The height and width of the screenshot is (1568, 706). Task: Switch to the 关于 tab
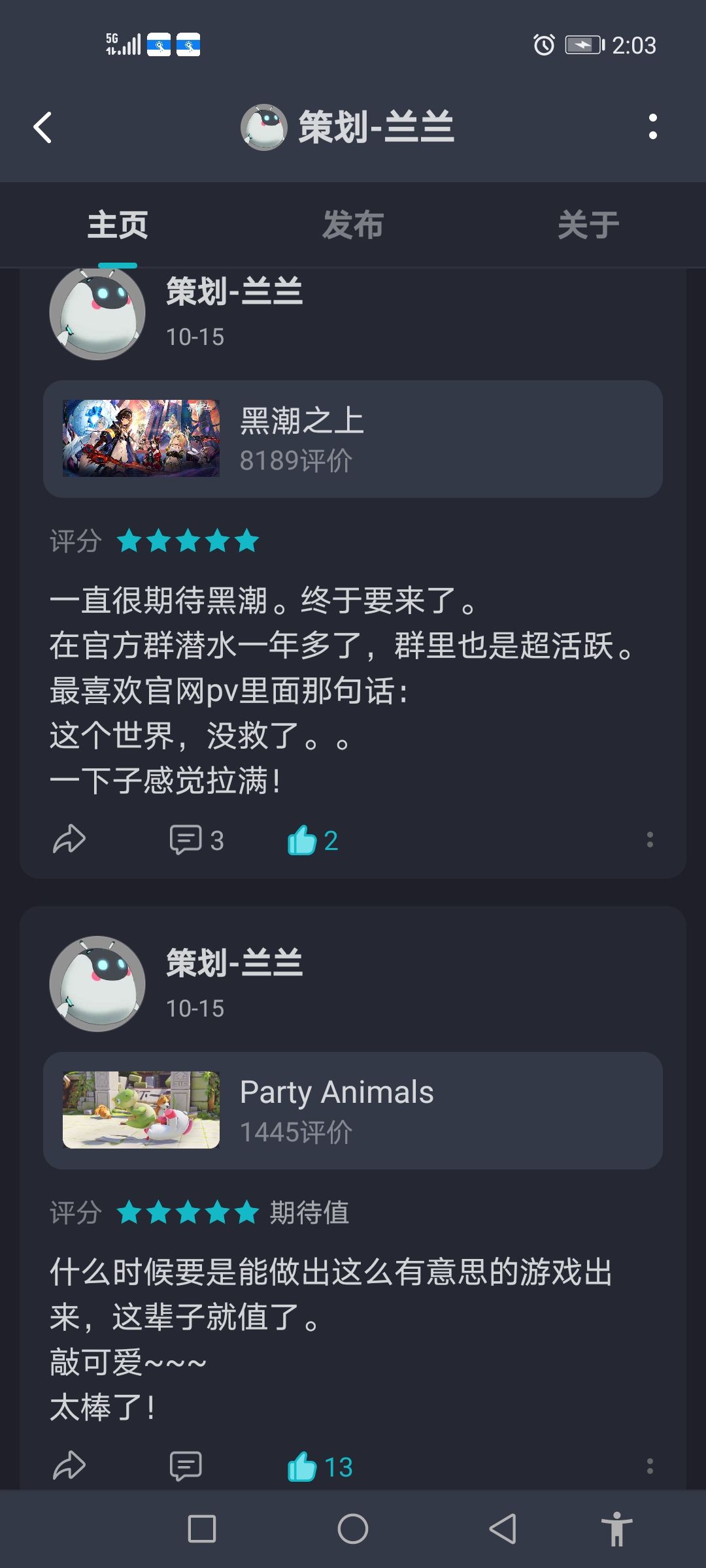[587, 224]
